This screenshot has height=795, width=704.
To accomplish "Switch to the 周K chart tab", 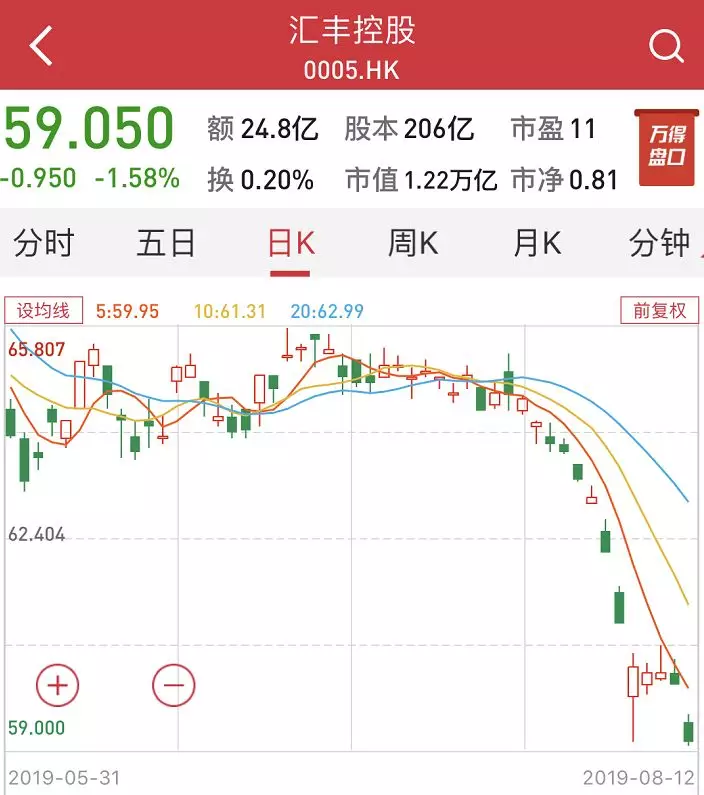I will pyautogui.click(x=413, y=243).
